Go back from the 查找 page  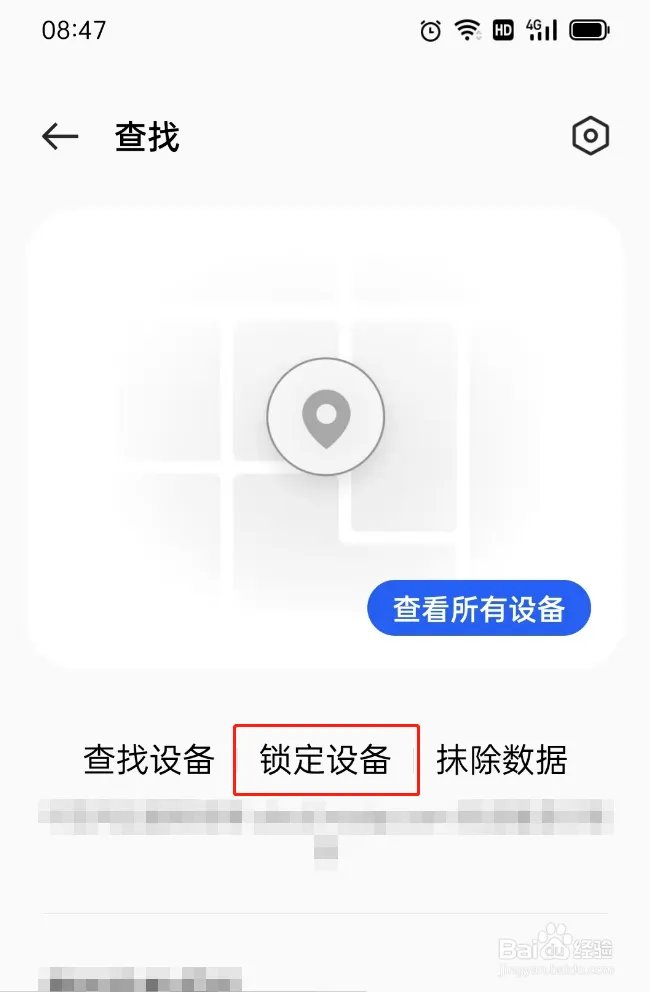tap(60, 137)
